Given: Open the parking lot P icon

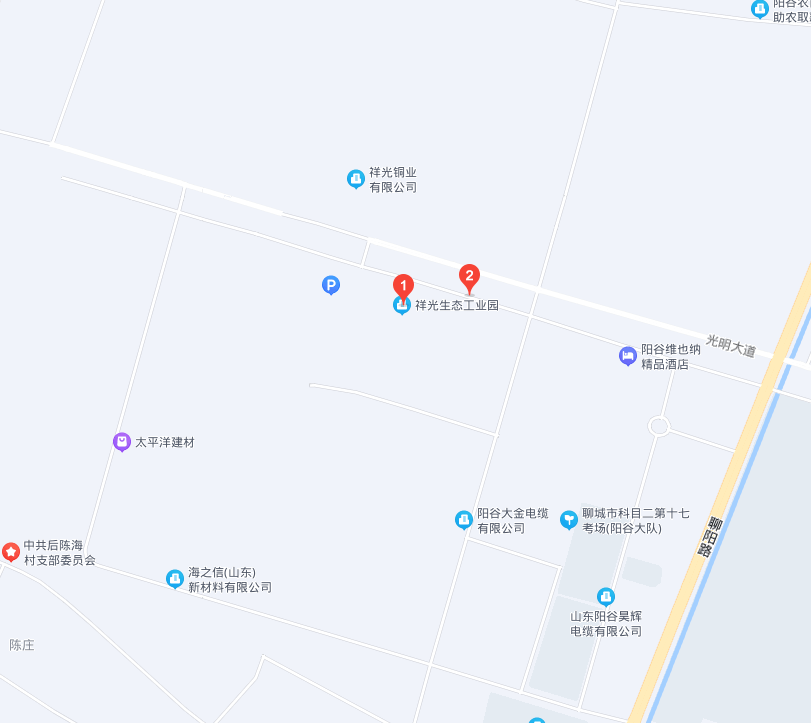Looking at the screenshot, I should (x=331, y=286).
